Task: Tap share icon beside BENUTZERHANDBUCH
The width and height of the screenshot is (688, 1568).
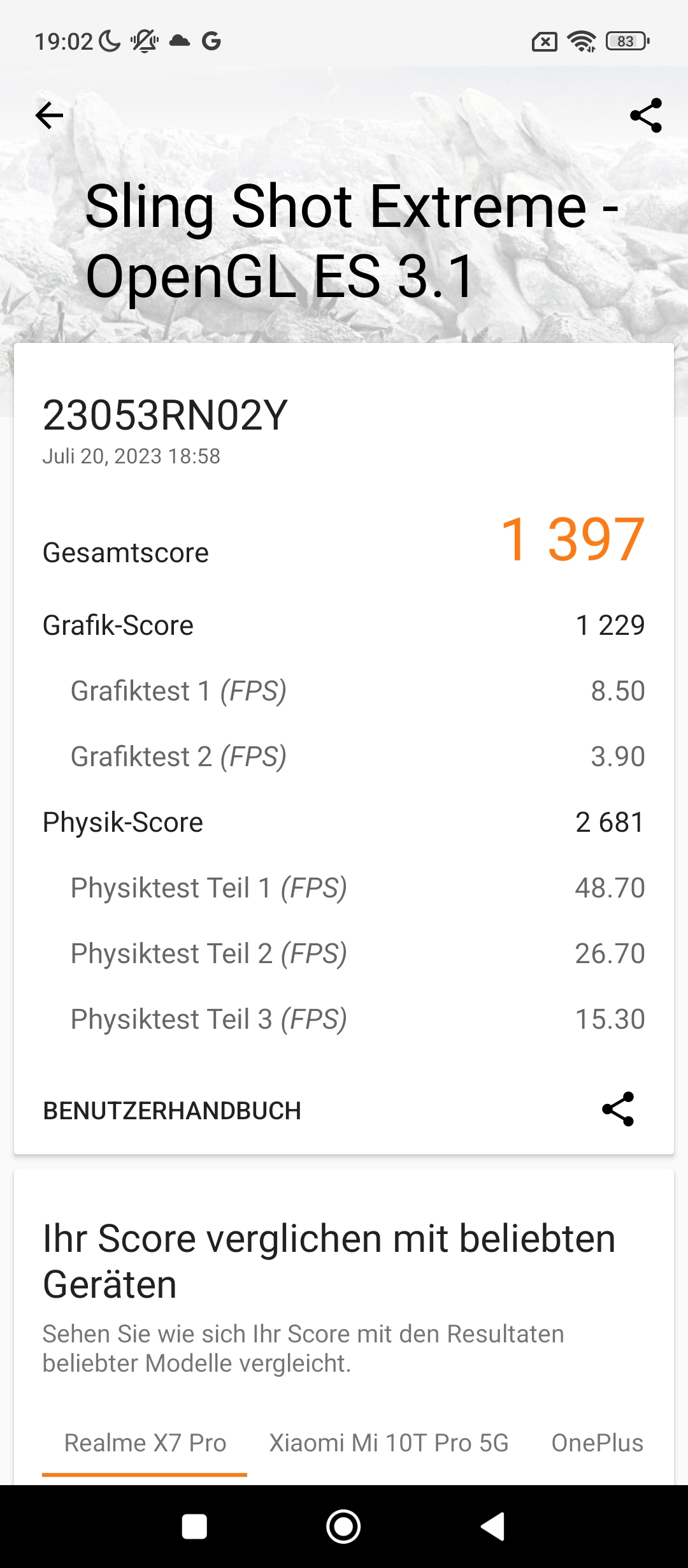Action: click(x=618, y=1109)
